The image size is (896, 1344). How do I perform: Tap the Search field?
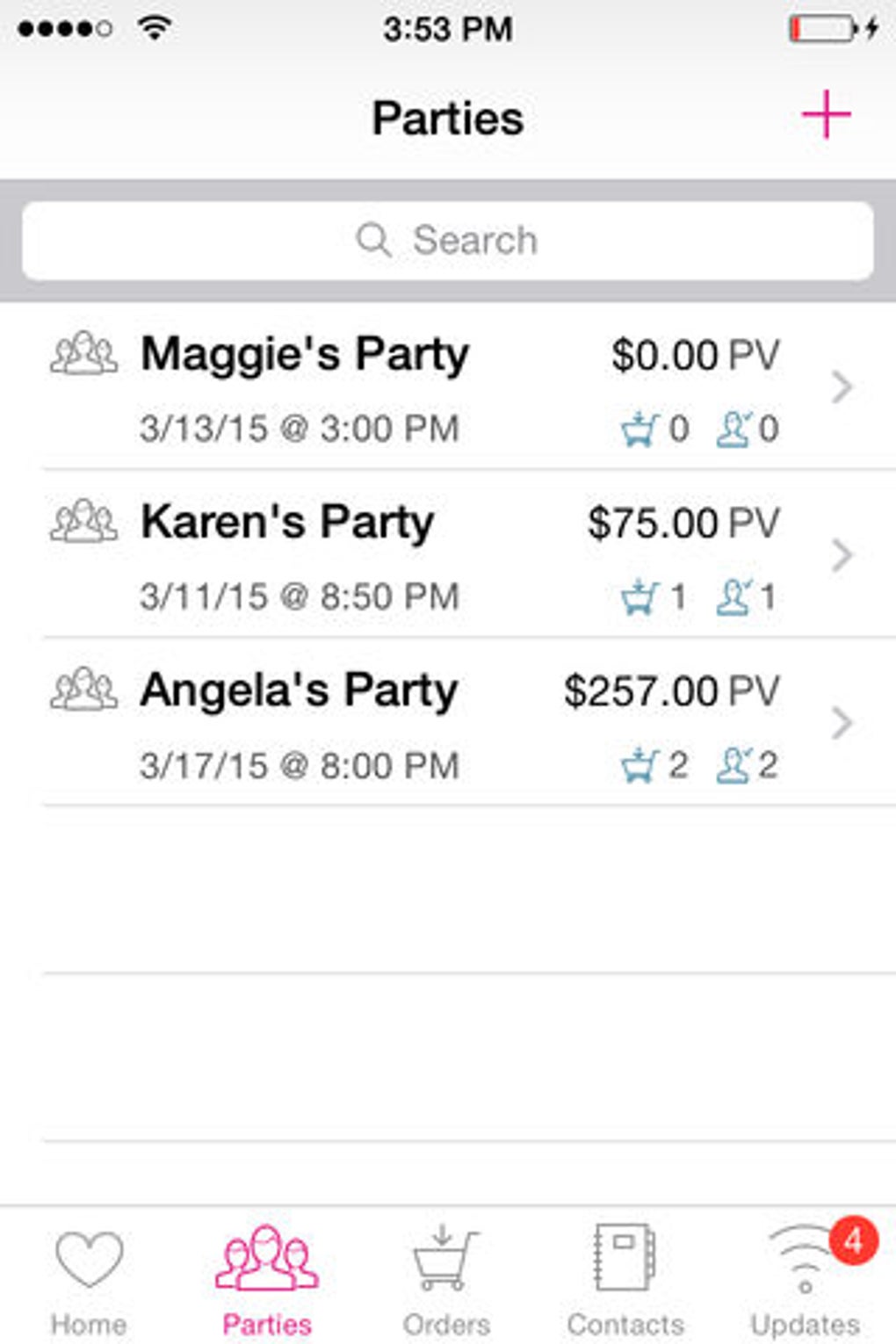point(448,241)
